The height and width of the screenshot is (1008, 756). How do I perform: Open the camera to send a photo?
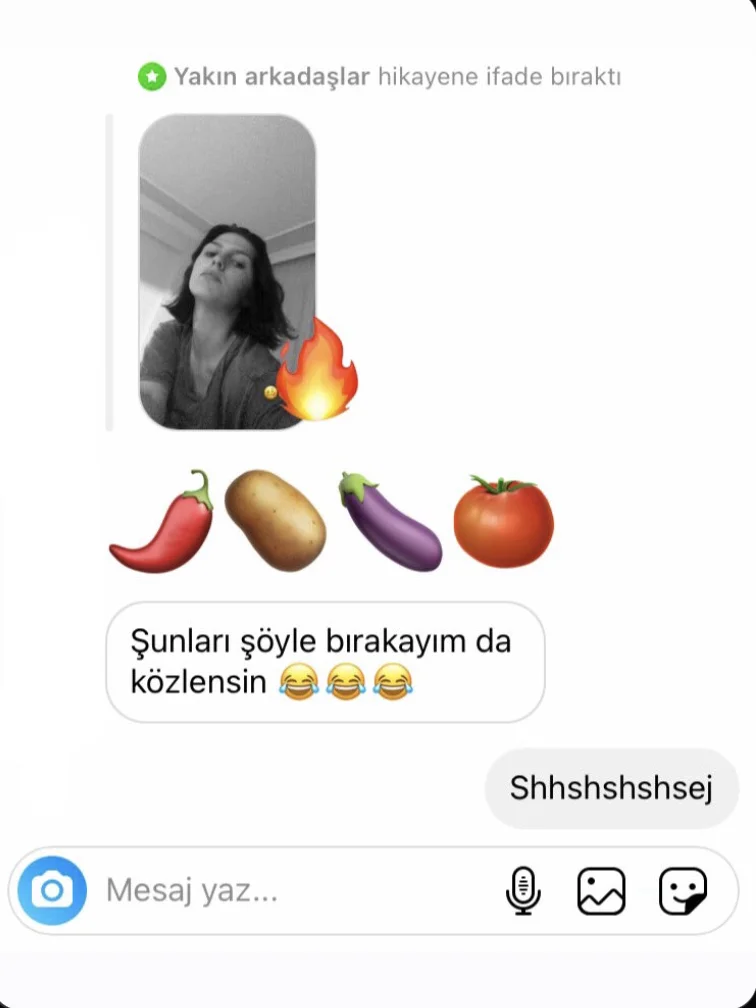(x=52, y=890)
